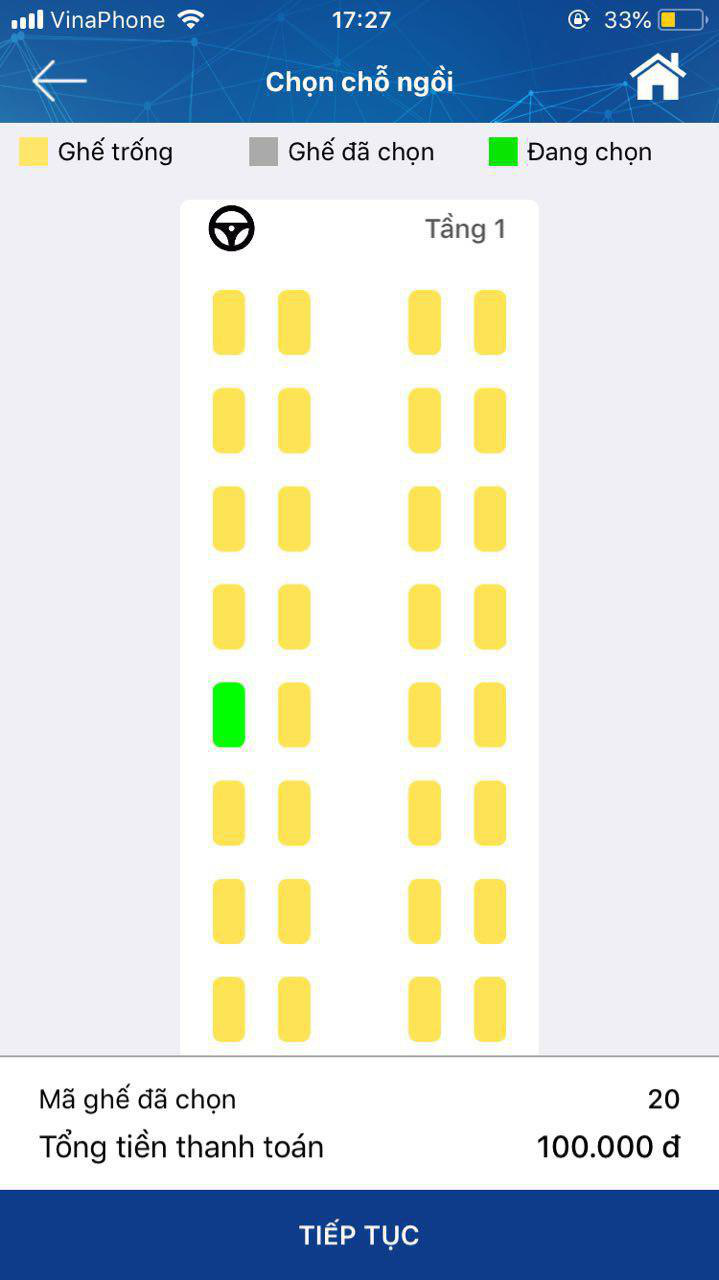Select the yellow seat beside the green seat
719x1280 pixels.
pos(294,714)
